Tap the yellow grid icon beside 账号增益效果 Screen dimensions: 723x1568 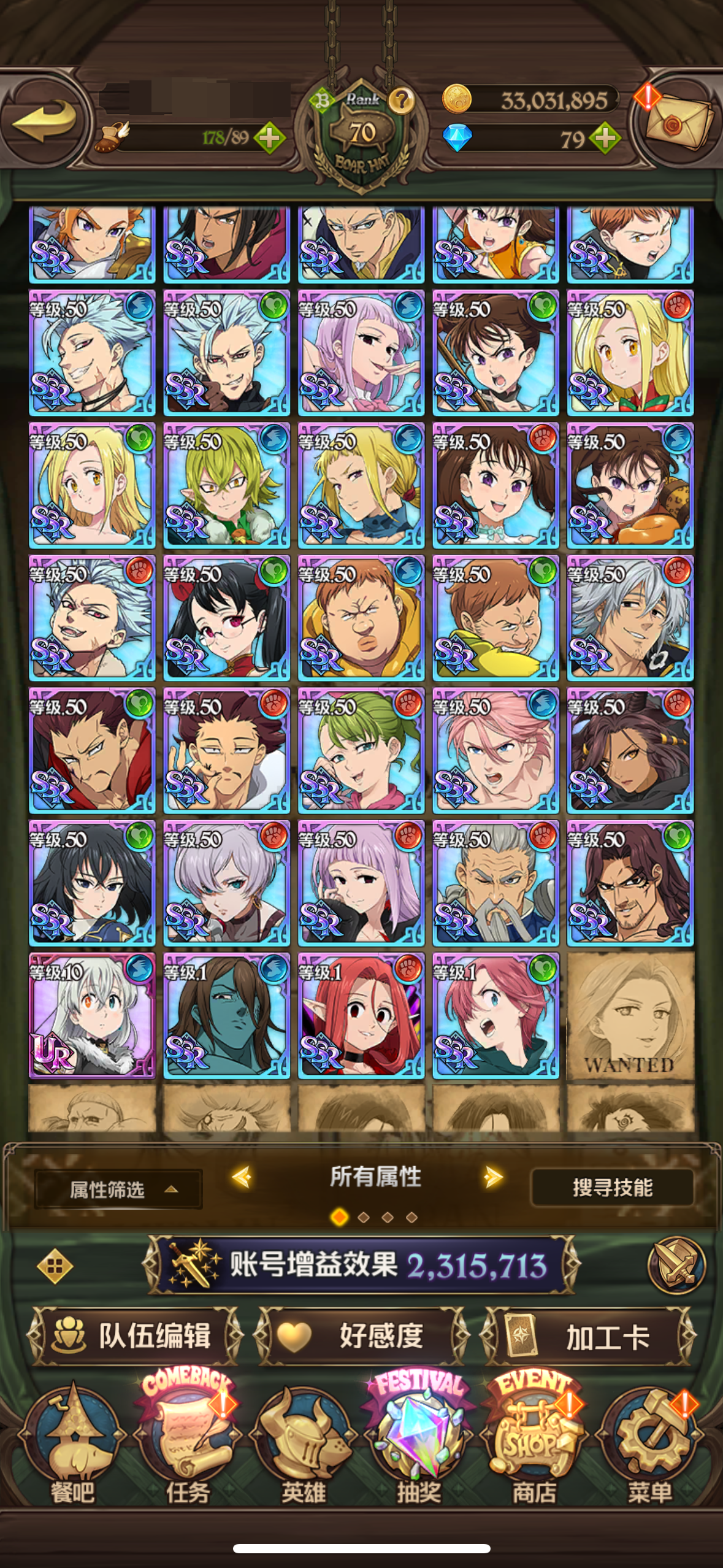55,1266
